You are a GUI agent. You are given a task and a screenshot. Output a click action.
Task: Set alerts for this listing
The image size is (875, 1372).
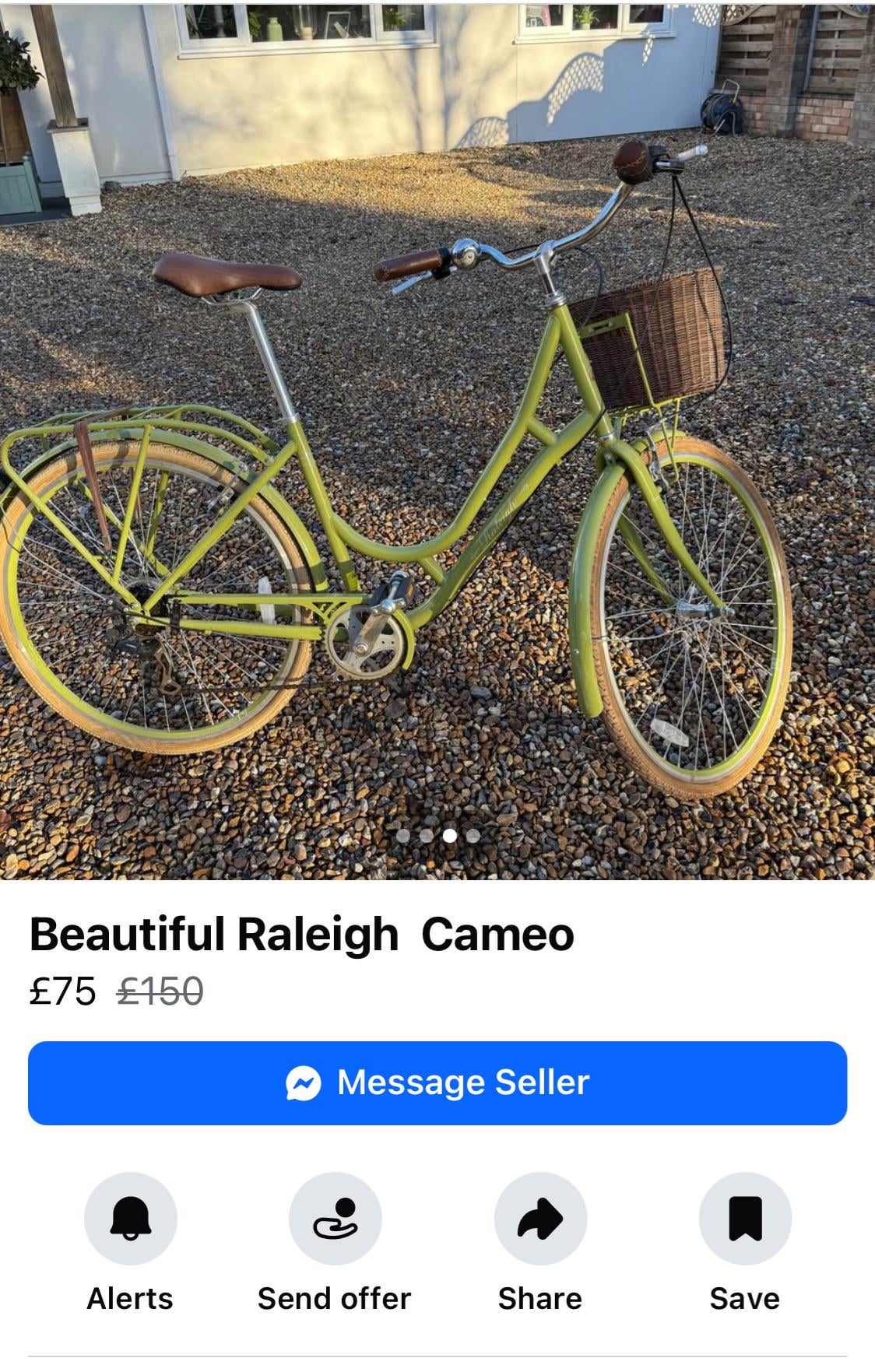[x=130, y=1218]
